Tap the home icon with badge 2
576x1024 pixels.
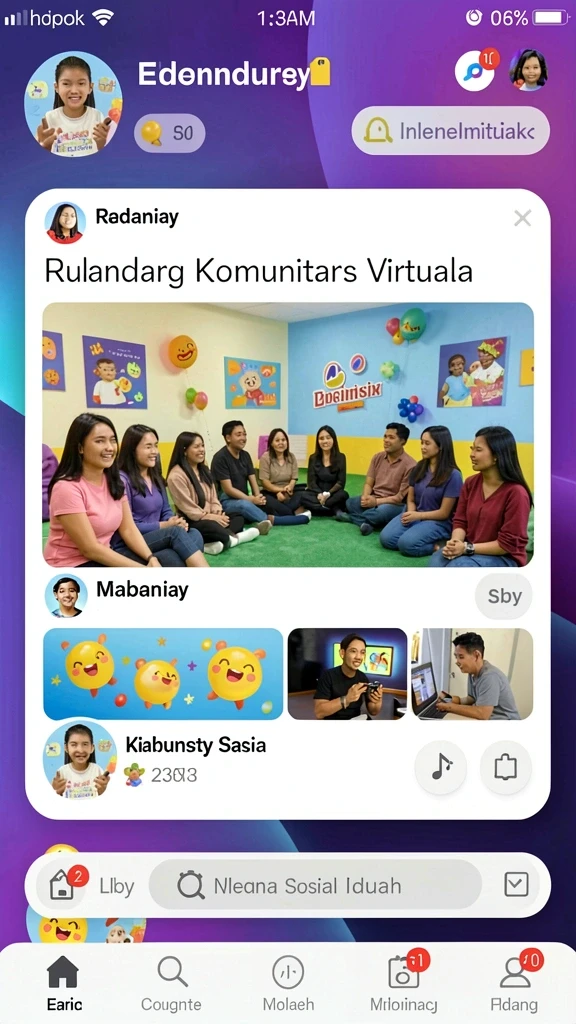63,886
